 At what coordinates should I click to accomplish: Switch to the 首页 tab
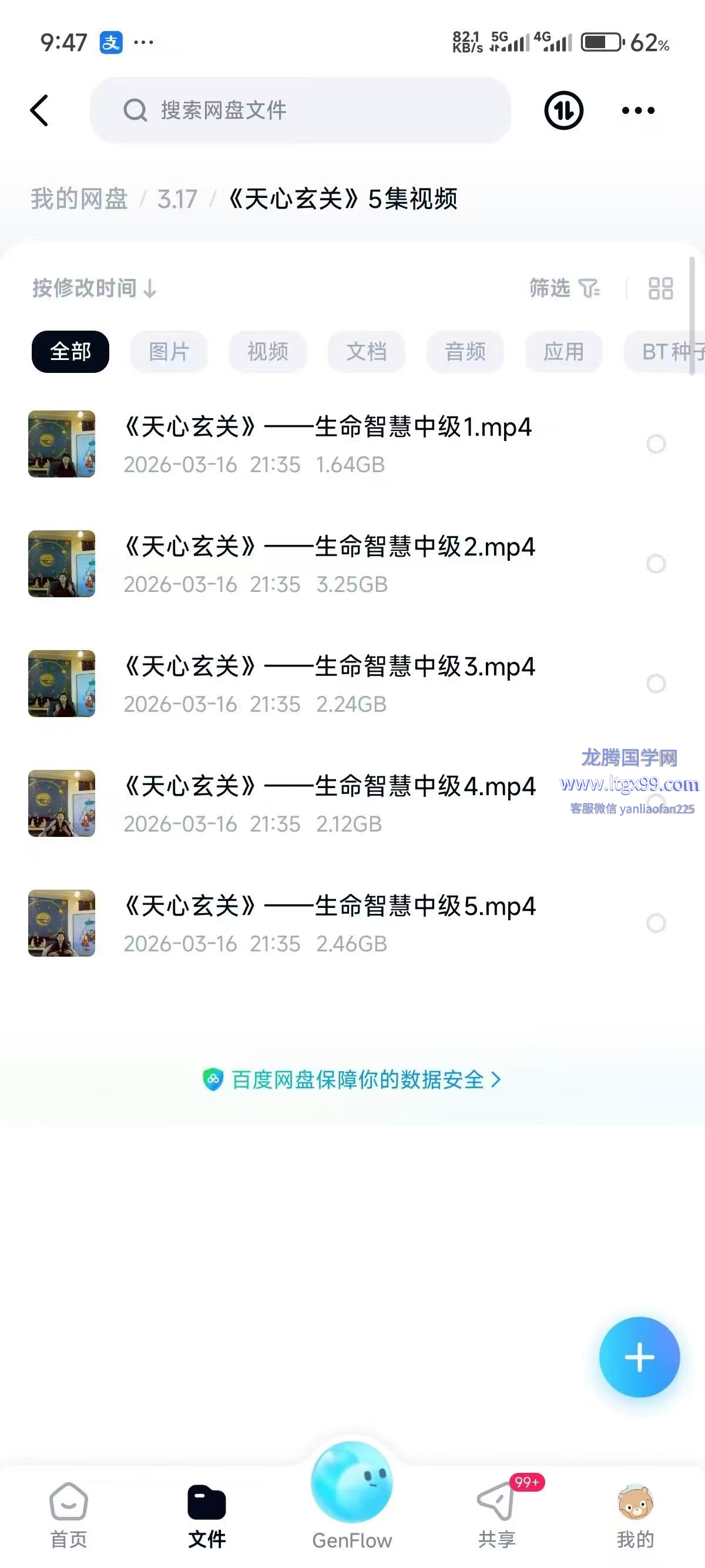click(x=69, y=1515)
